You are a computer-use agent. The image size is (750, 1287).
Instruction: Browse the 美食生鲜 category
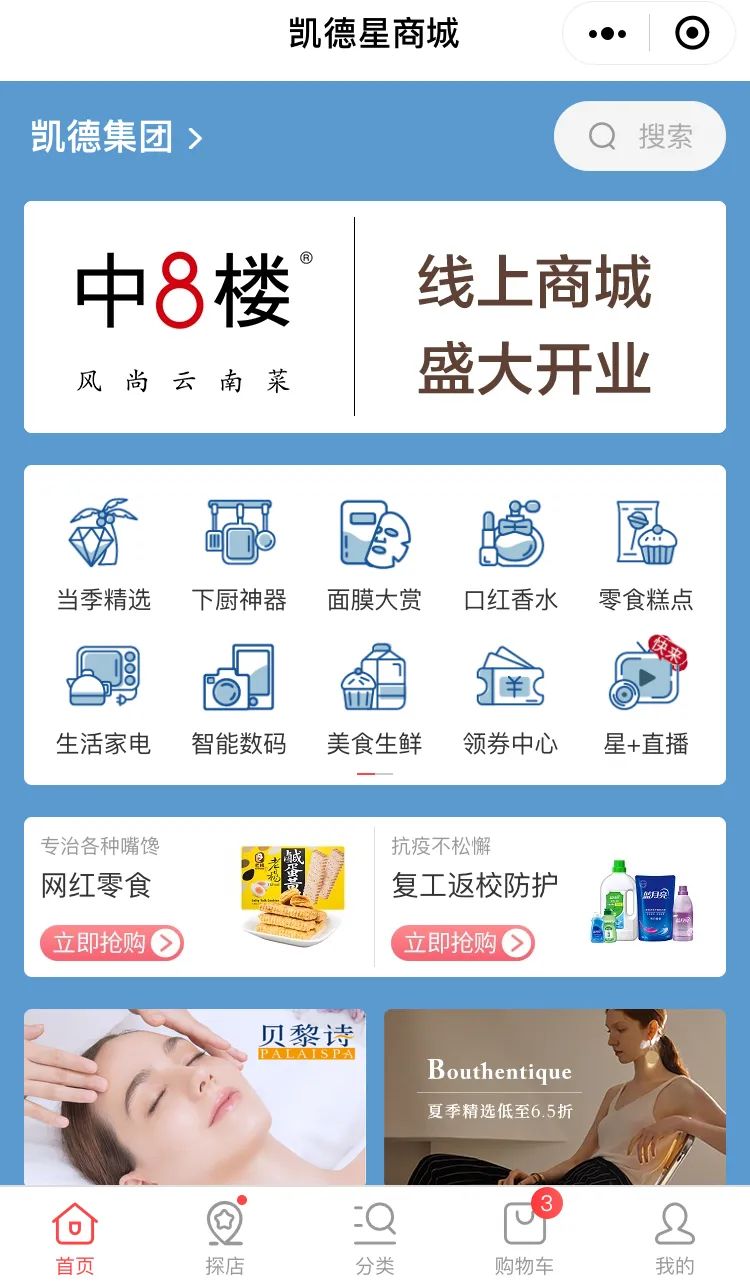(x=375, y=699)
